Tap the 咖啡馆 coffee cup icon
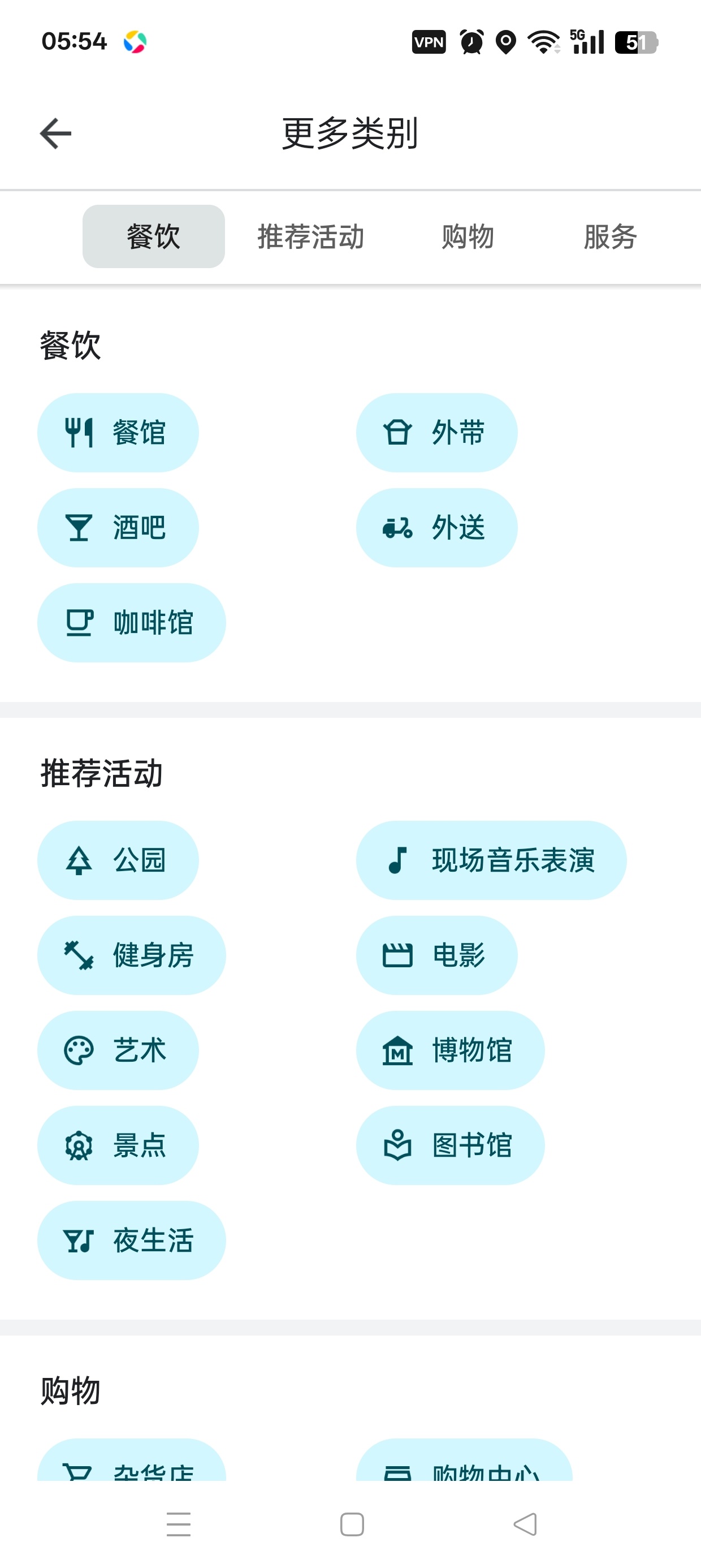The image size is (701, 1568). 80,622
